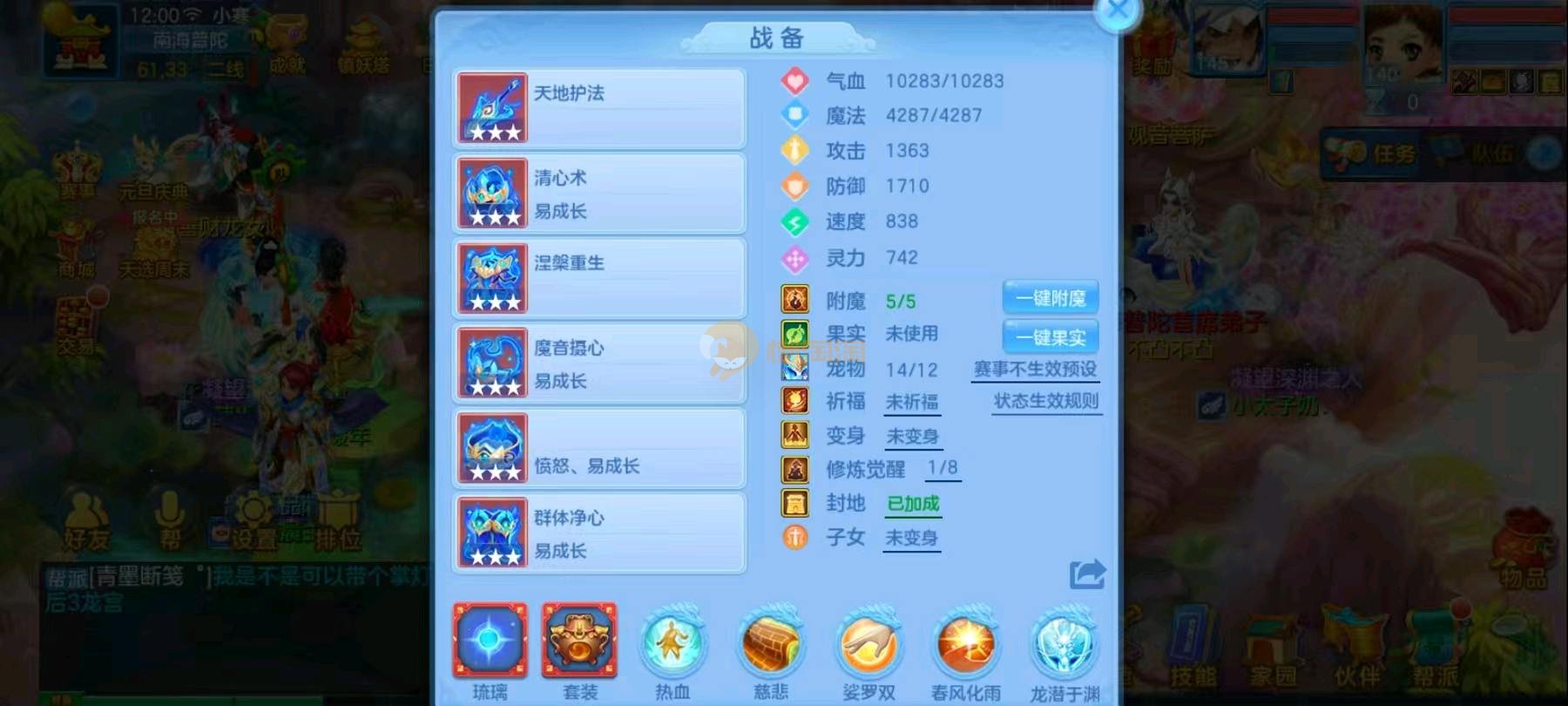Open the 清心术 equipment row
The width and height of the screenshot is (1568, 706).
599,193
